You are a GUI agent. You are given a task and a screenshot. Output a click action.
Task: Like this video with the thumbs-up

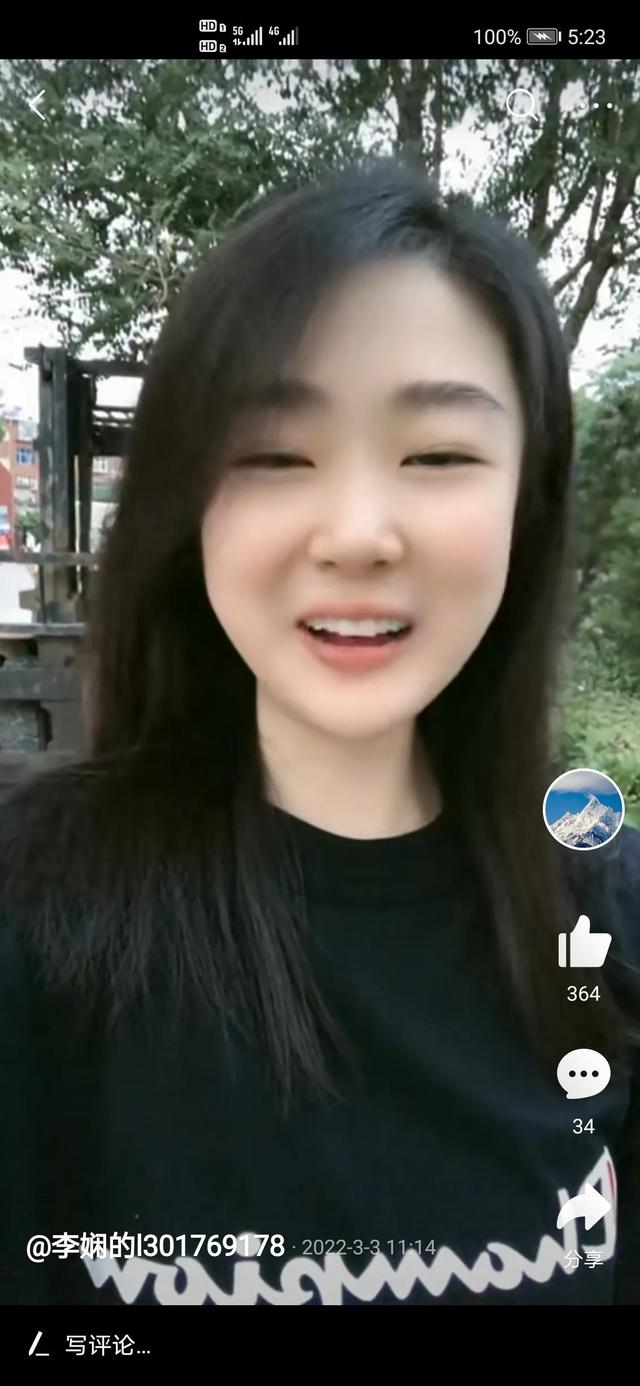click(x=584, y=942)
